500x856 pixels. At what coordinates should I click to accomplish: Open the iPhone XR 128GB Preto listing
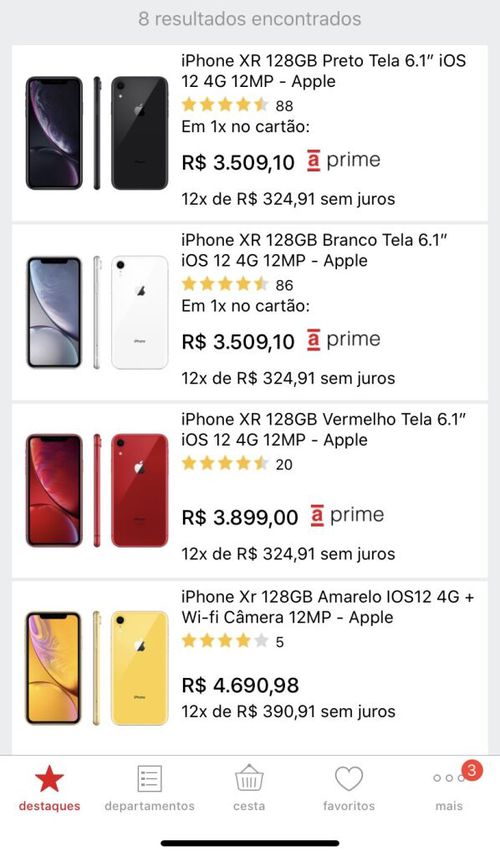(249, 133)
